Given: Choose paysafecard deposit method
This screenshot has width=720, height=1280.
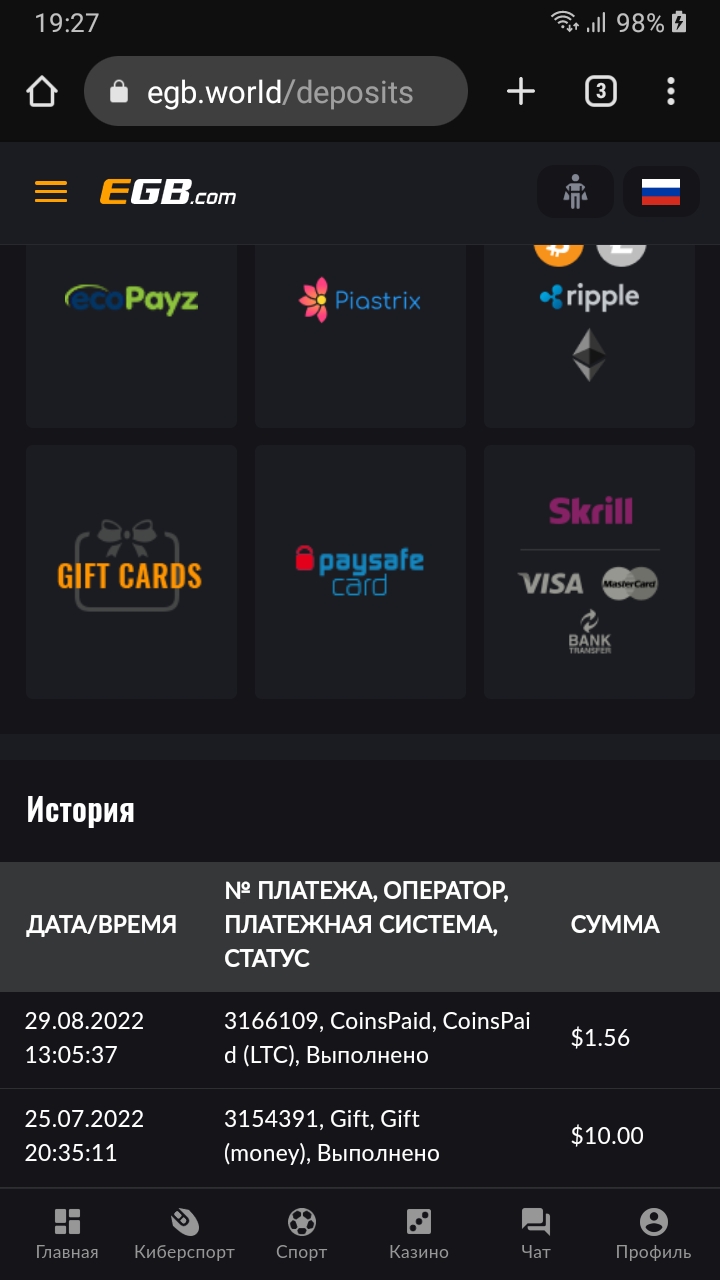Looking at the screenshot, I should click(x=360, y=572).
